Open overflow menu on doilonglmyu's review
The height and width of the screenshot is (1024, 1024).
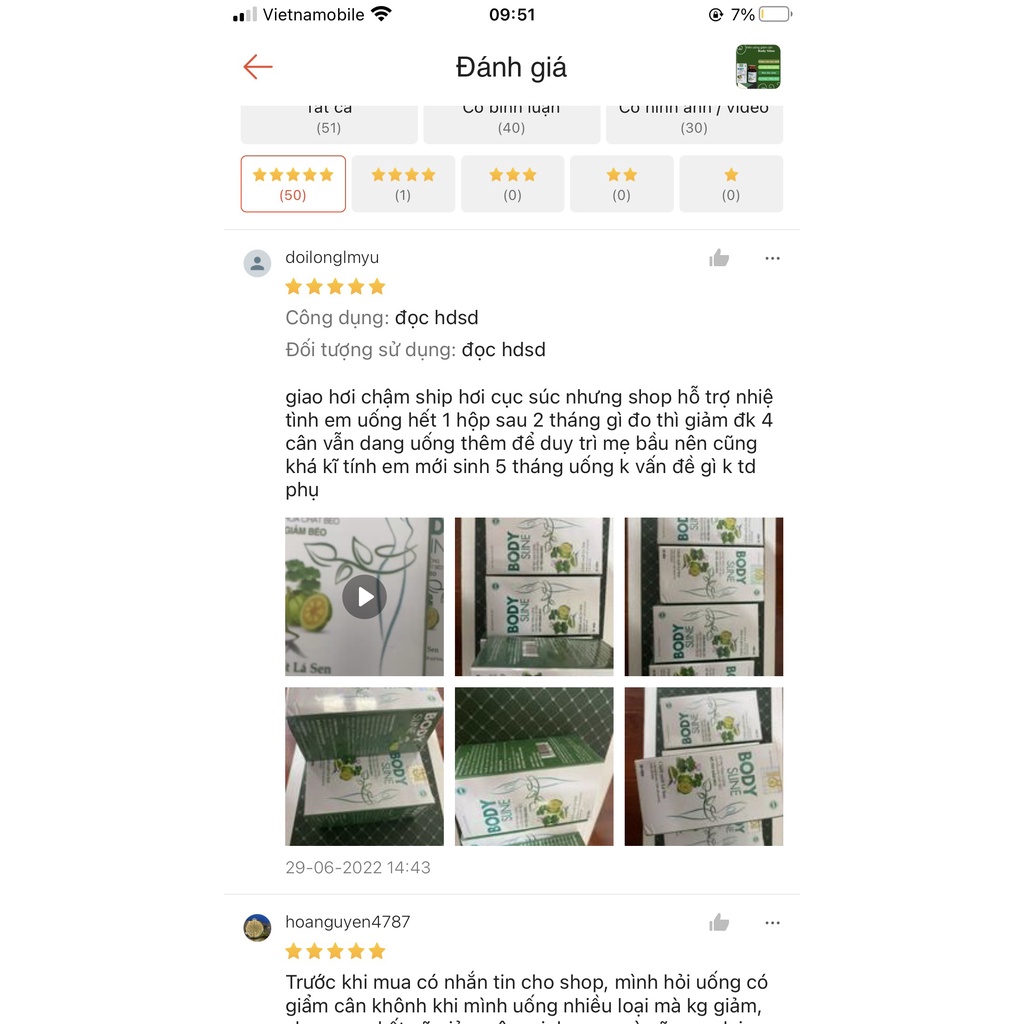click(772, 258)
